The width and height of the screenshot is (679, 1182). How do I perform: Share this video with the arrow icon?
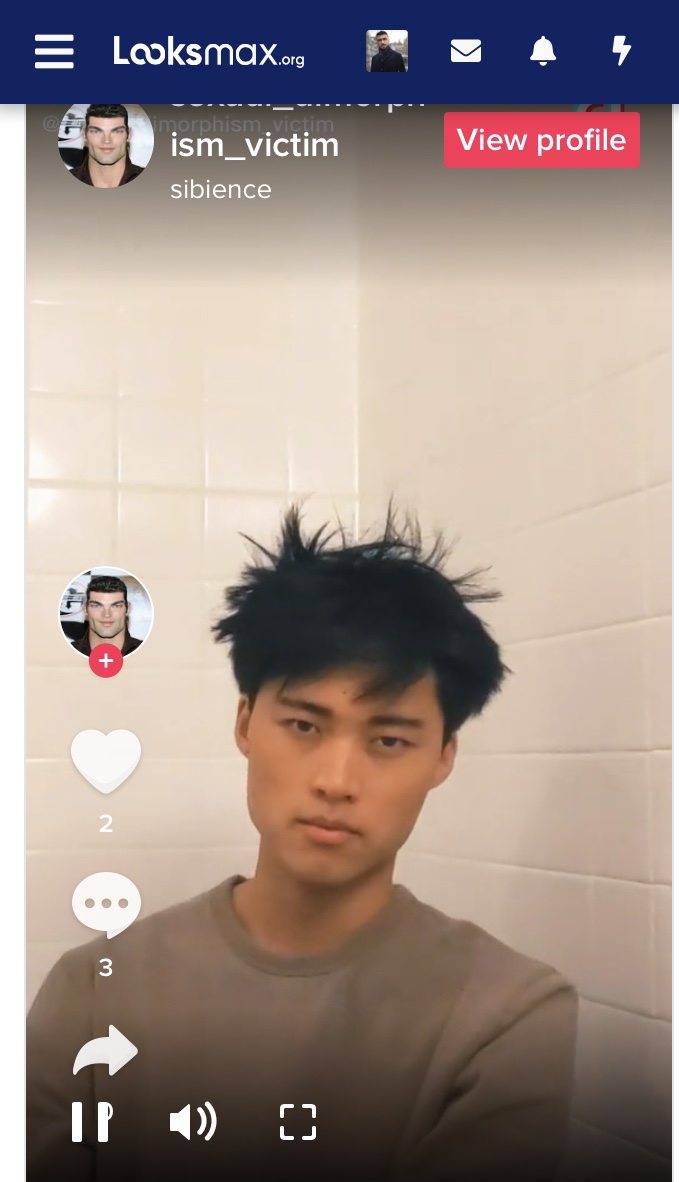(x=106, y=1050)
